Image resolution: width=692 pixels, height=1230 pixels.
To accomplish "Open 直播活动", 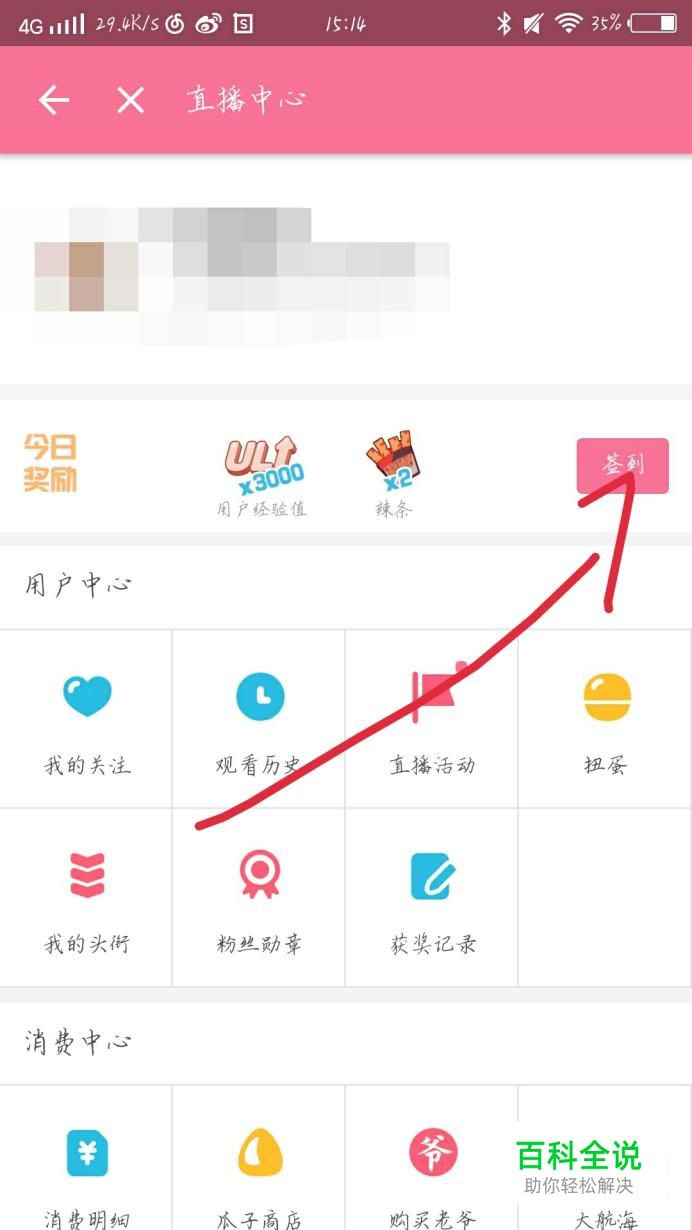I will 432,719.
